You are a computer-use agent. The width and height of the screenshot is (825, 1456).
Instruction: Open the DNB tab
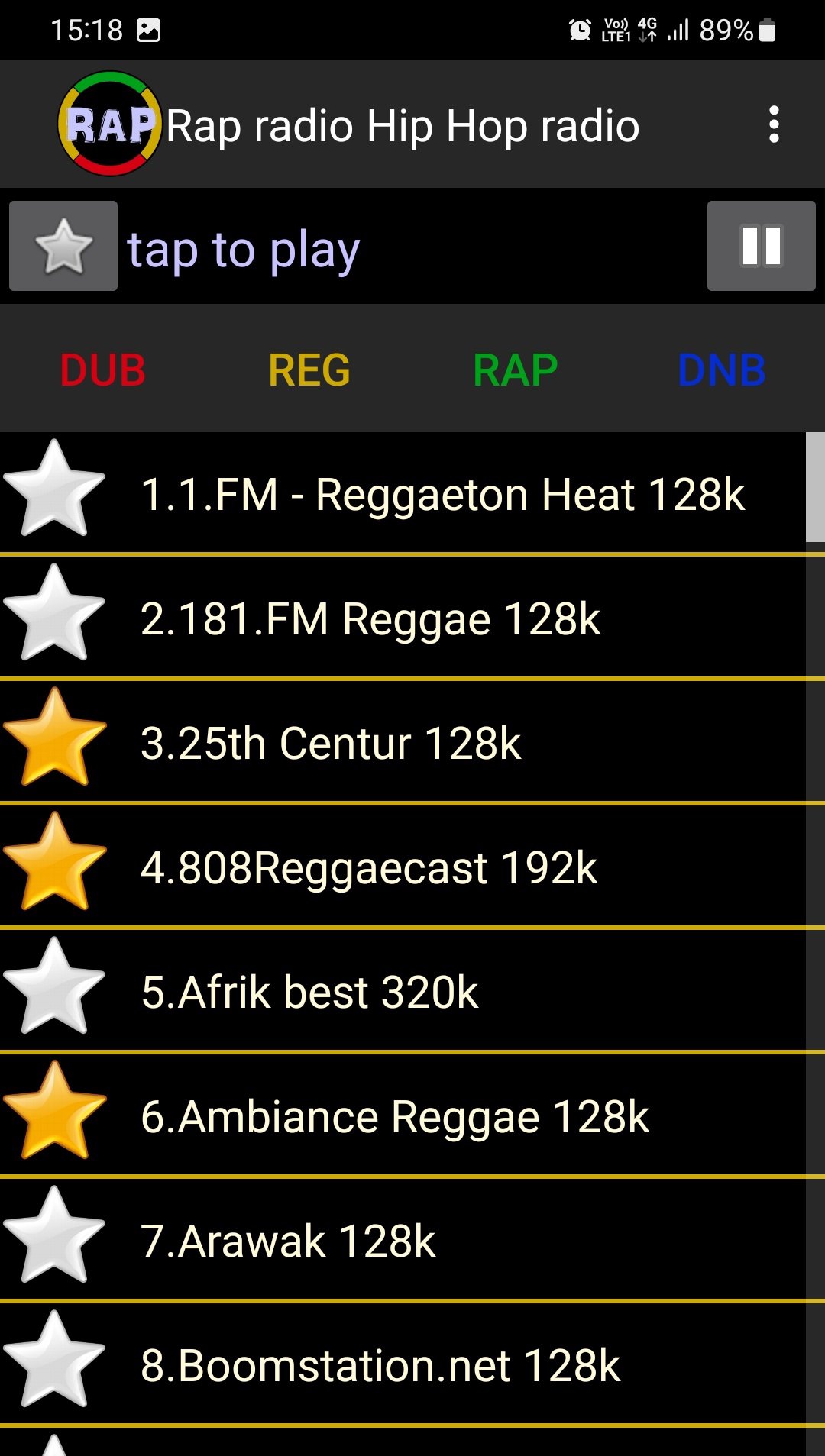click(722, 370)
